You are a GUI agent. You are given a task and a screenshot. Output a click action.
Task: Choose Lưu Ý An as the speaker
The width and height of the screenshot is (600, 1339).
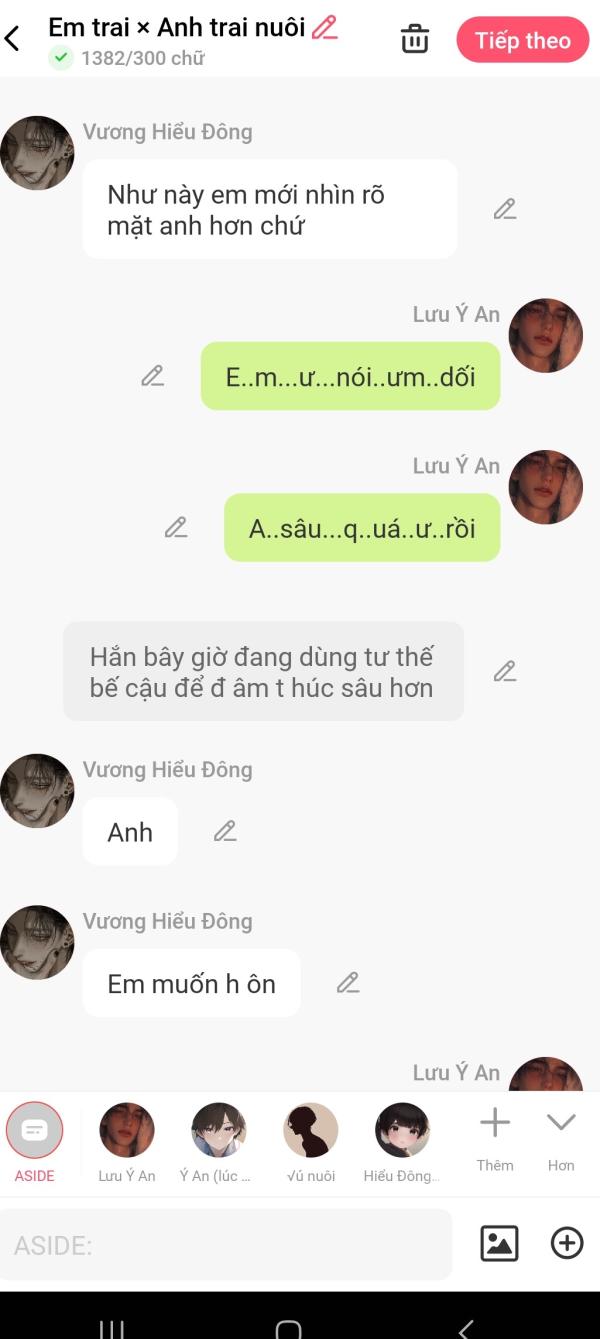pos(127,1143)
